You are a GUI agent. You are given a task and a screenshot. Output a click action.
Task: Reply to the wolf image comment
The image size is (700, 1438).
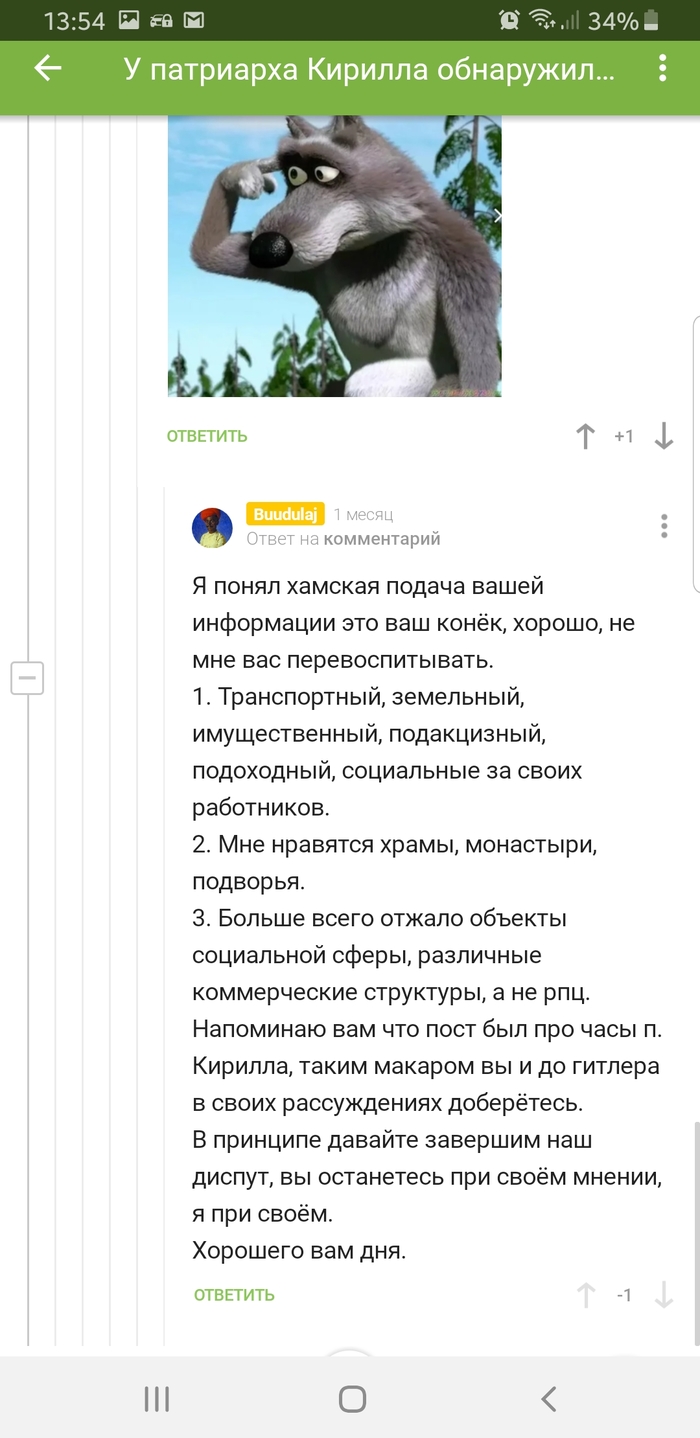click(x=207, y=436)
